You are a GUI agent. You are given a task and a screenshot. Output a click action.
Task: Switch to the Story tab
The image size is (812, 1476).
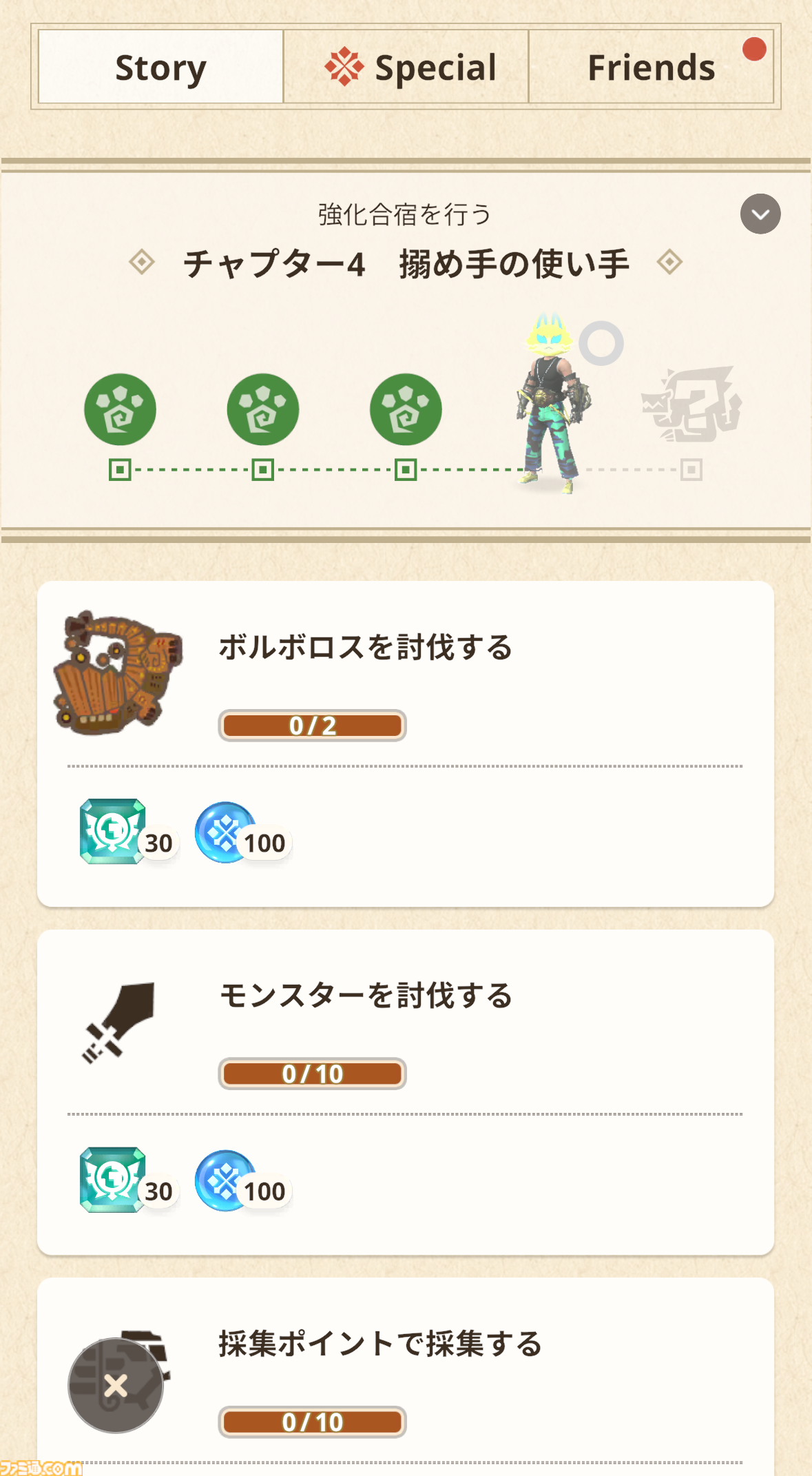pos(160,67)
